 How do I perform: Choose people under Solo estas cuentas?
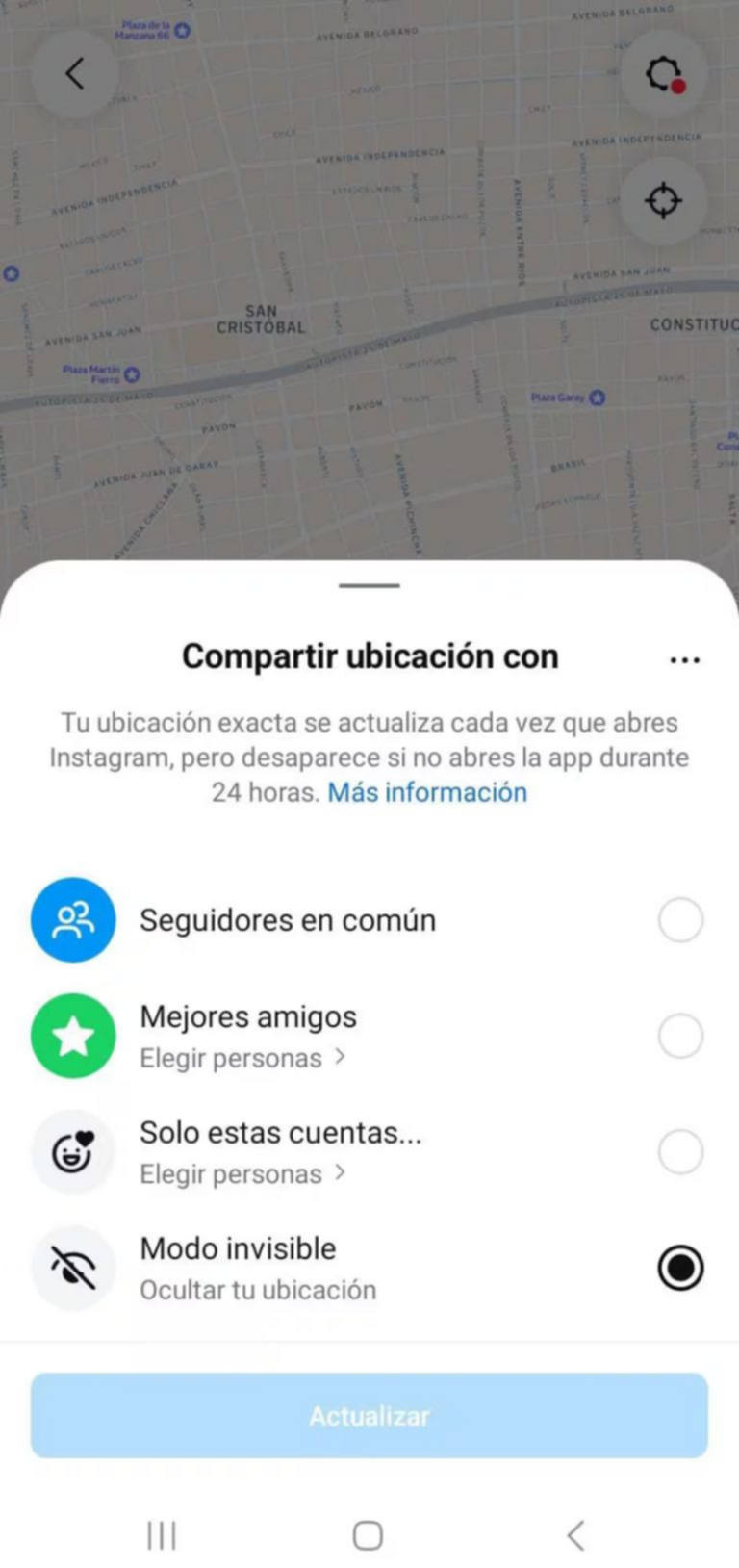click(242, 1174)
